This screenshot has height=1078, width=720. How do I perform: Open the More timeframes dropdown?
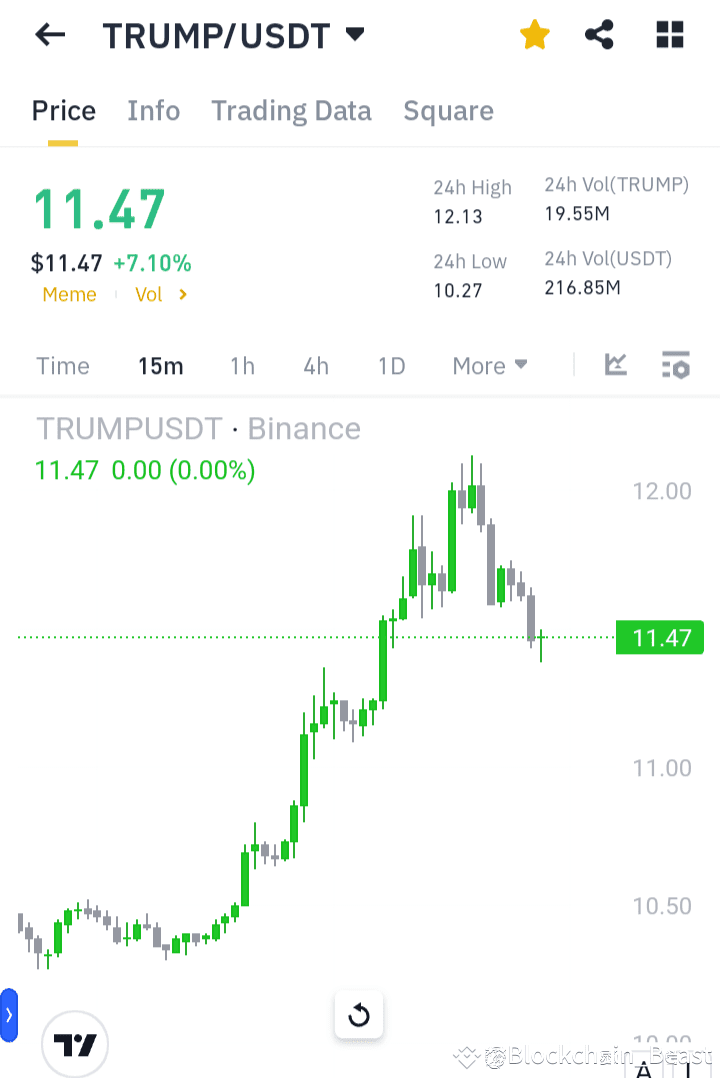coord(489,366)
